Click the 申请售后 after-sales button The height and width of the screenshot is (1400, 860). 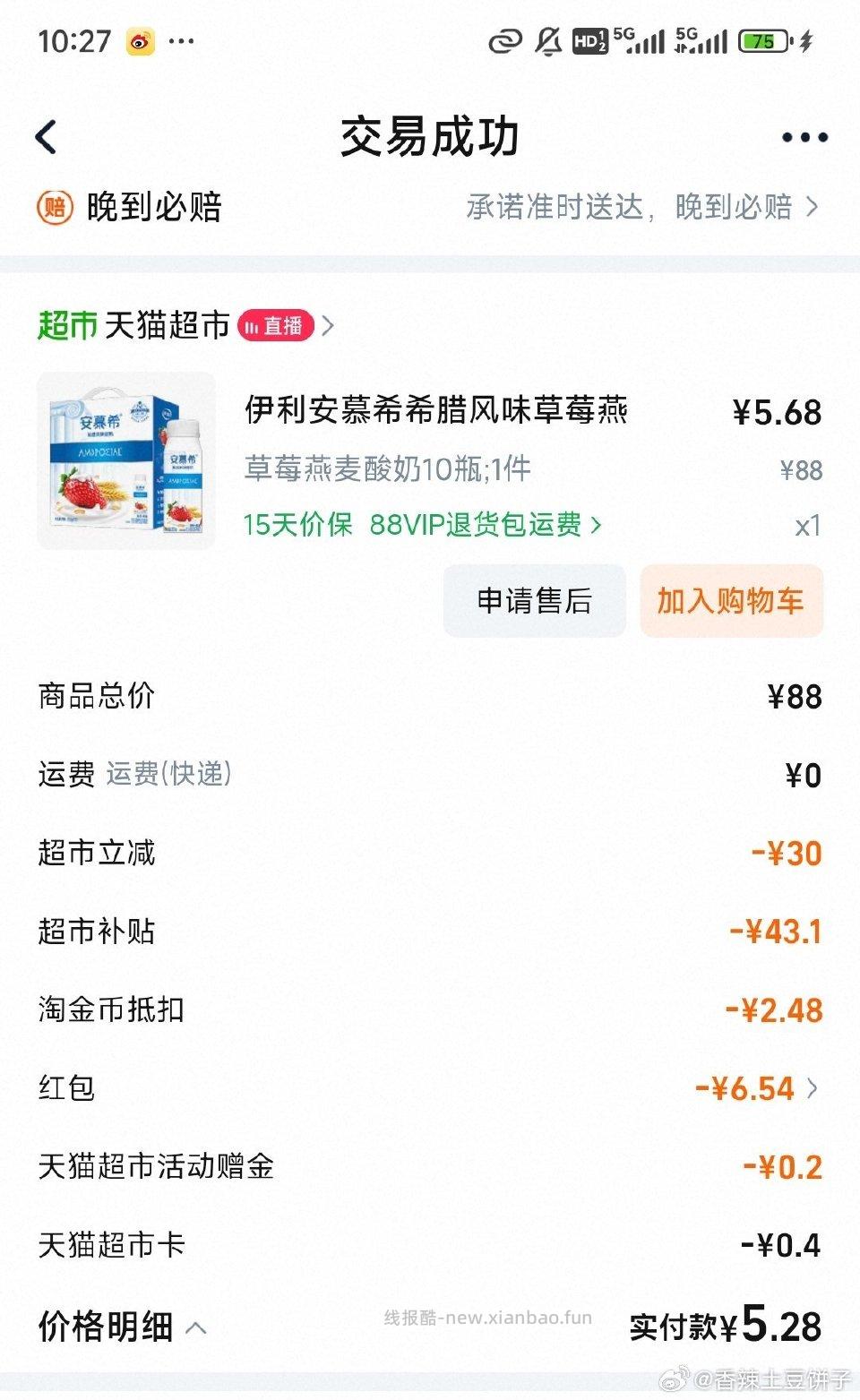click(534, 601)
